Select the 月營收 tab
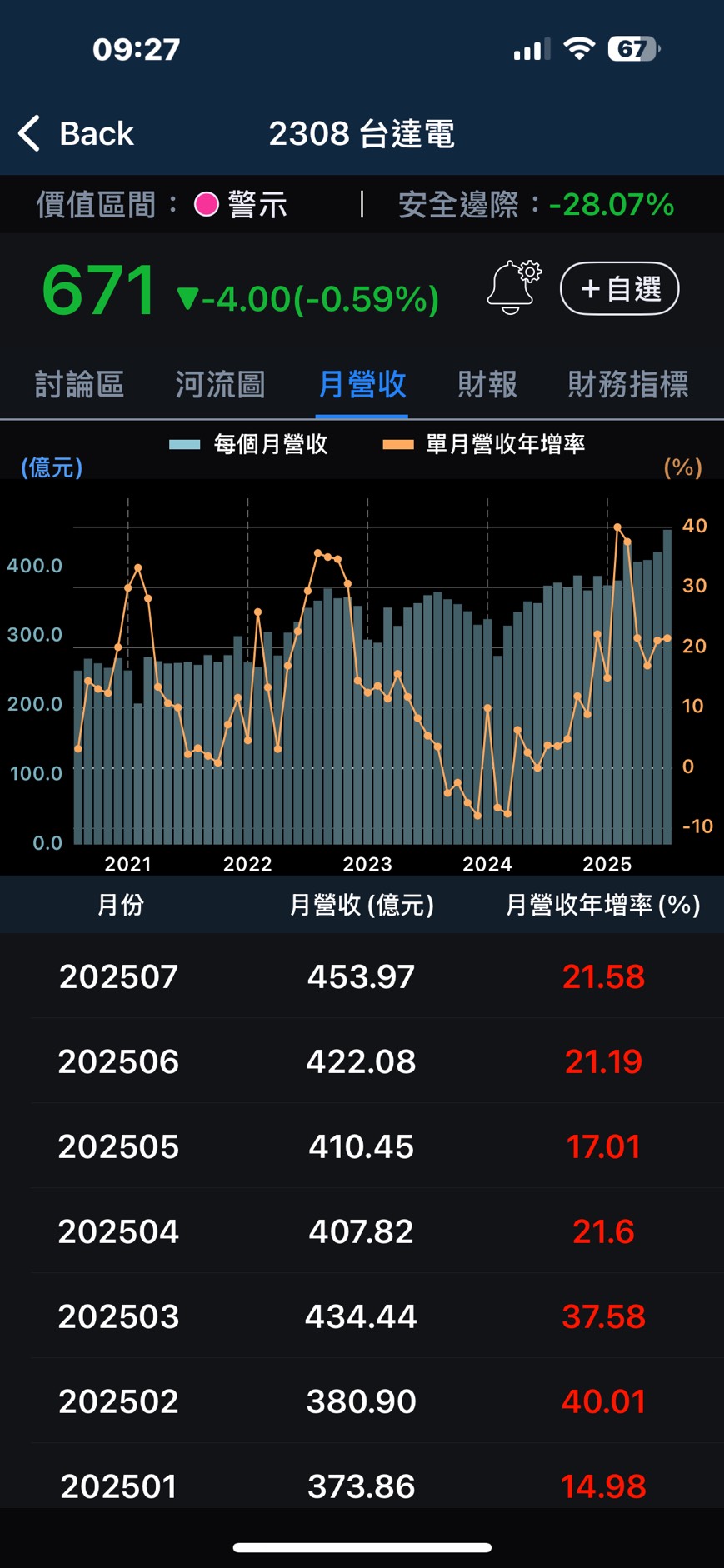The height and width of the screenshot is (1568, 724). pyautogui.click(x=362, y=384)
